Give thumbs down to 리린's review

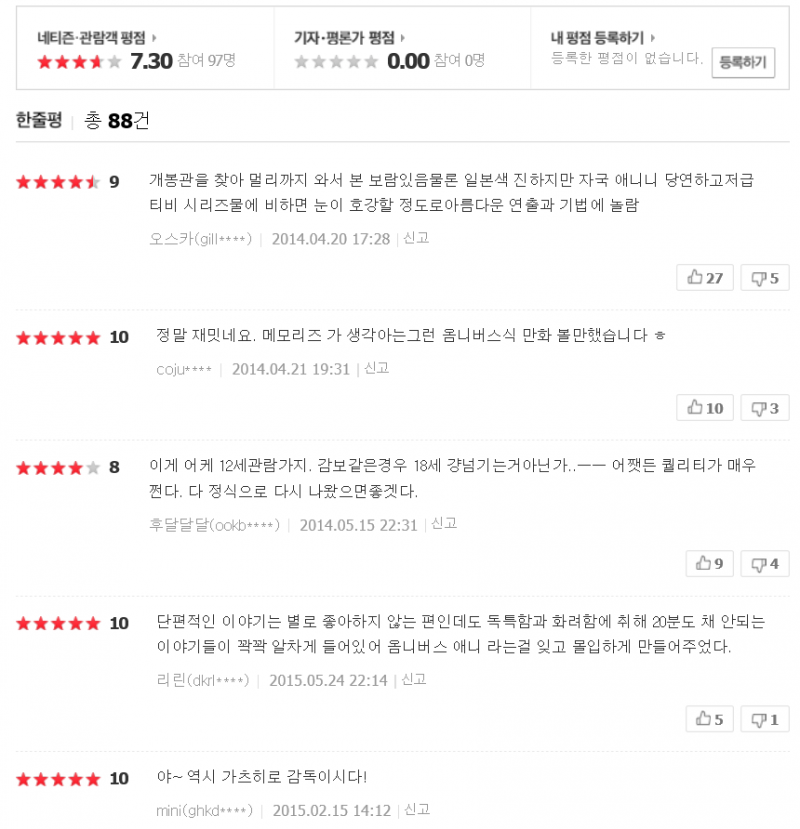(x=765, y=719)
